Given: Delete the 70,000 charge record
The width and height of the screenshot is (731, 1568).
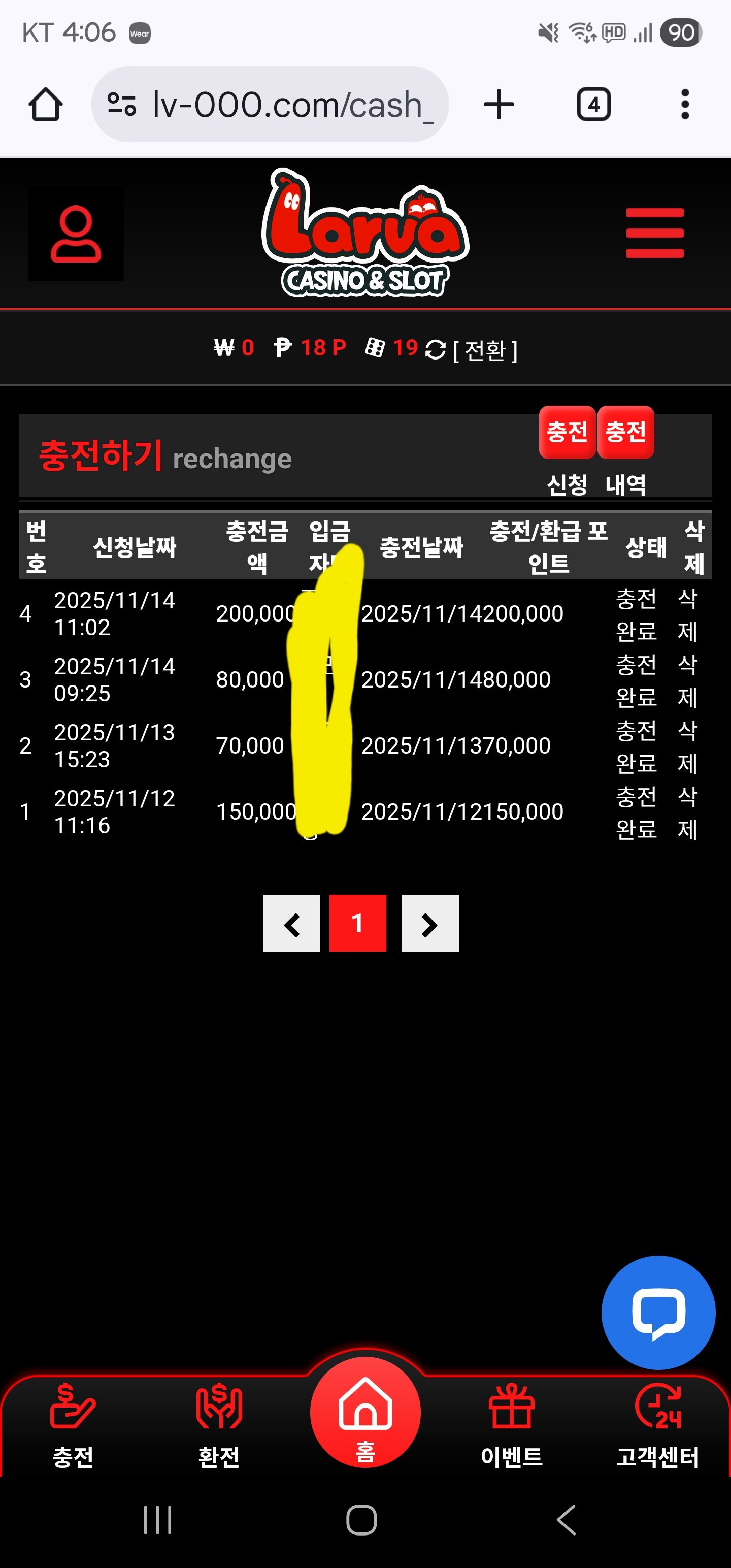Looking at the screenshot, I should tap(687, 746).
